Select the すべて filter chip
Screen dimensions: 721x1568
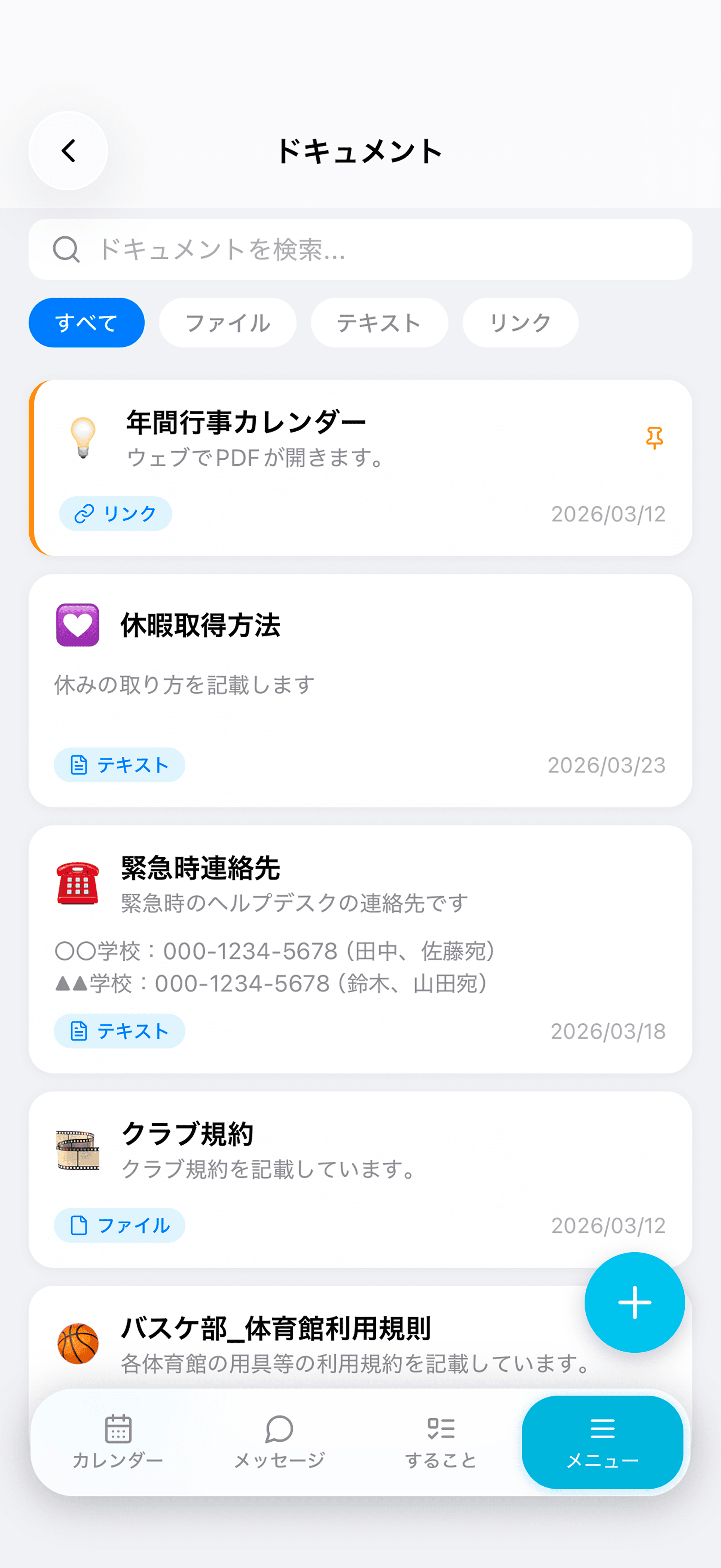(x=86, y=323)
